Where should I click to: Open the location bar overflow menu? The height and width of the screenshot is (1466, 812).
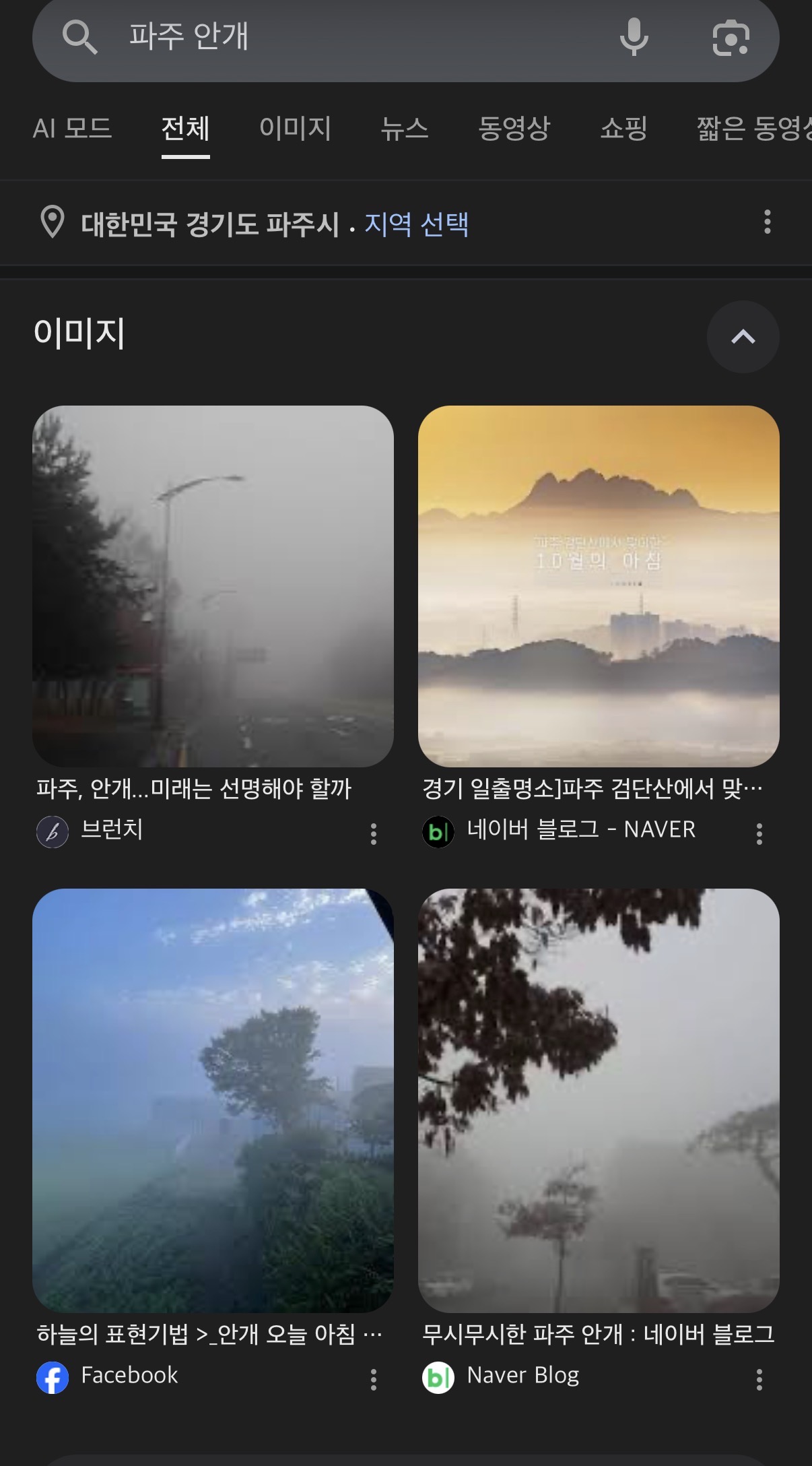pyautogui.click(x=767, y=222)
